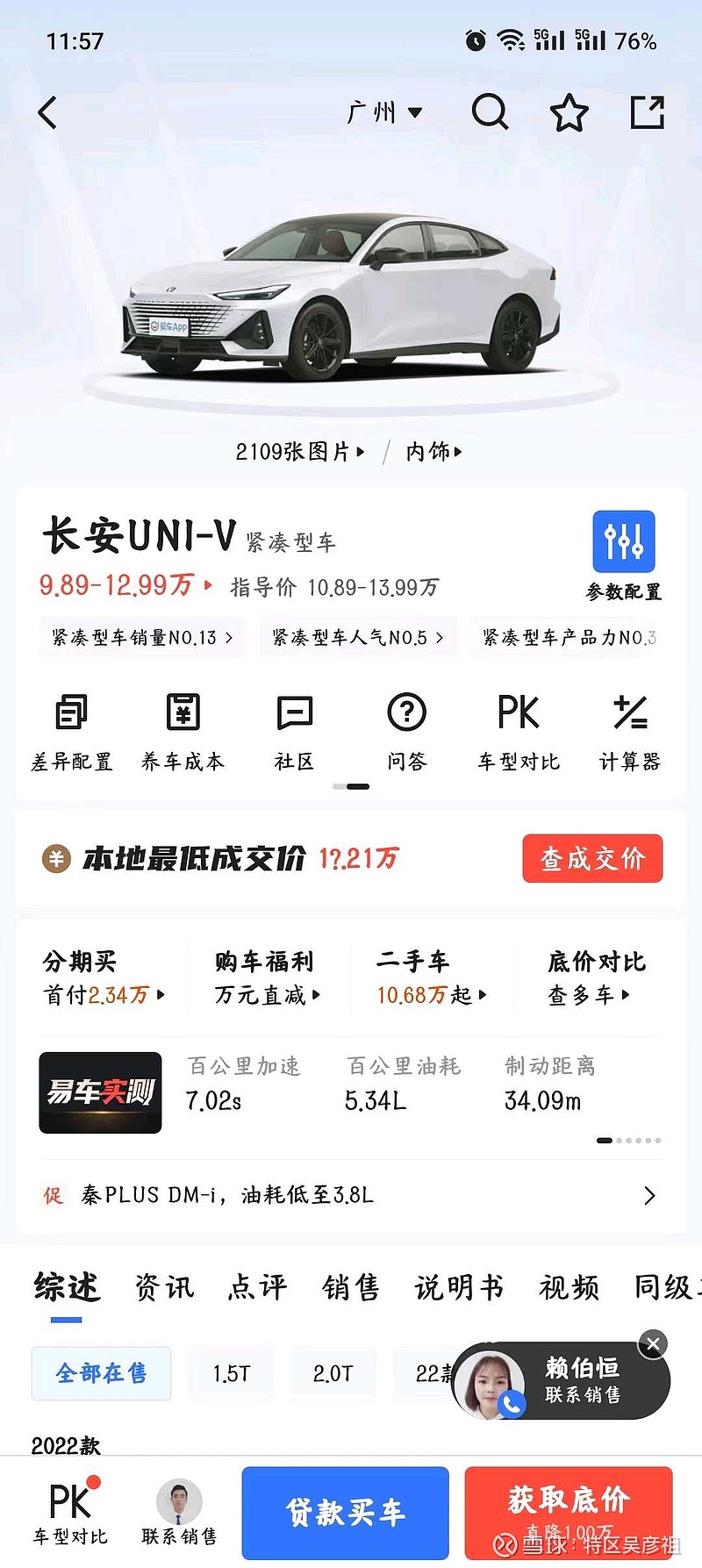Open the 计算器 calculator icon
The width and height of the screenshot is (702, 1568).
point(630,728)
